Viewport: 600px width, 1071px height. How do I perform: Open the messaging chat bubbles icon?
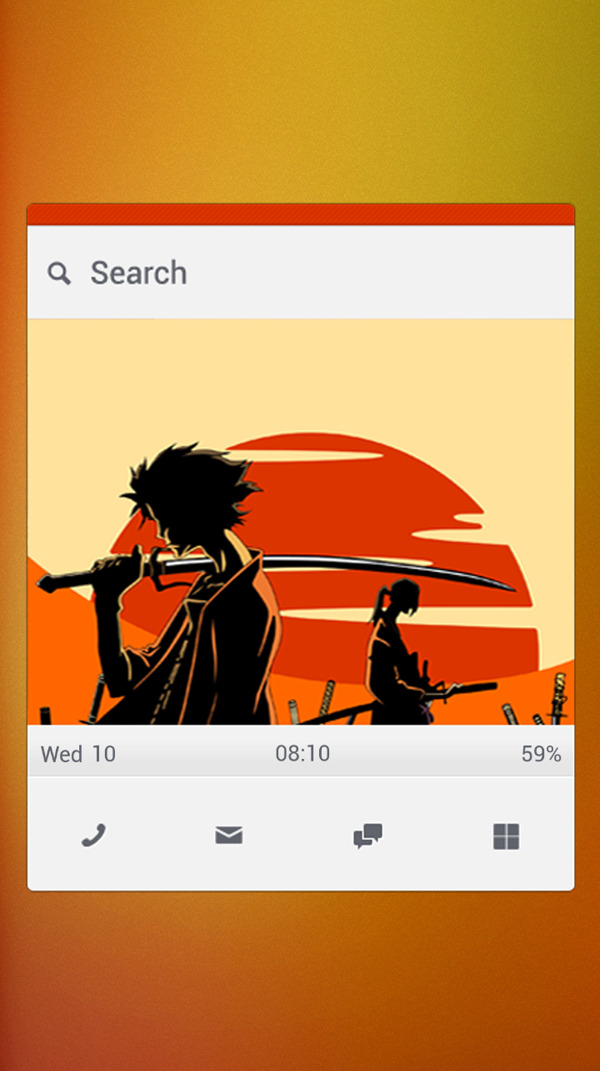368,836
